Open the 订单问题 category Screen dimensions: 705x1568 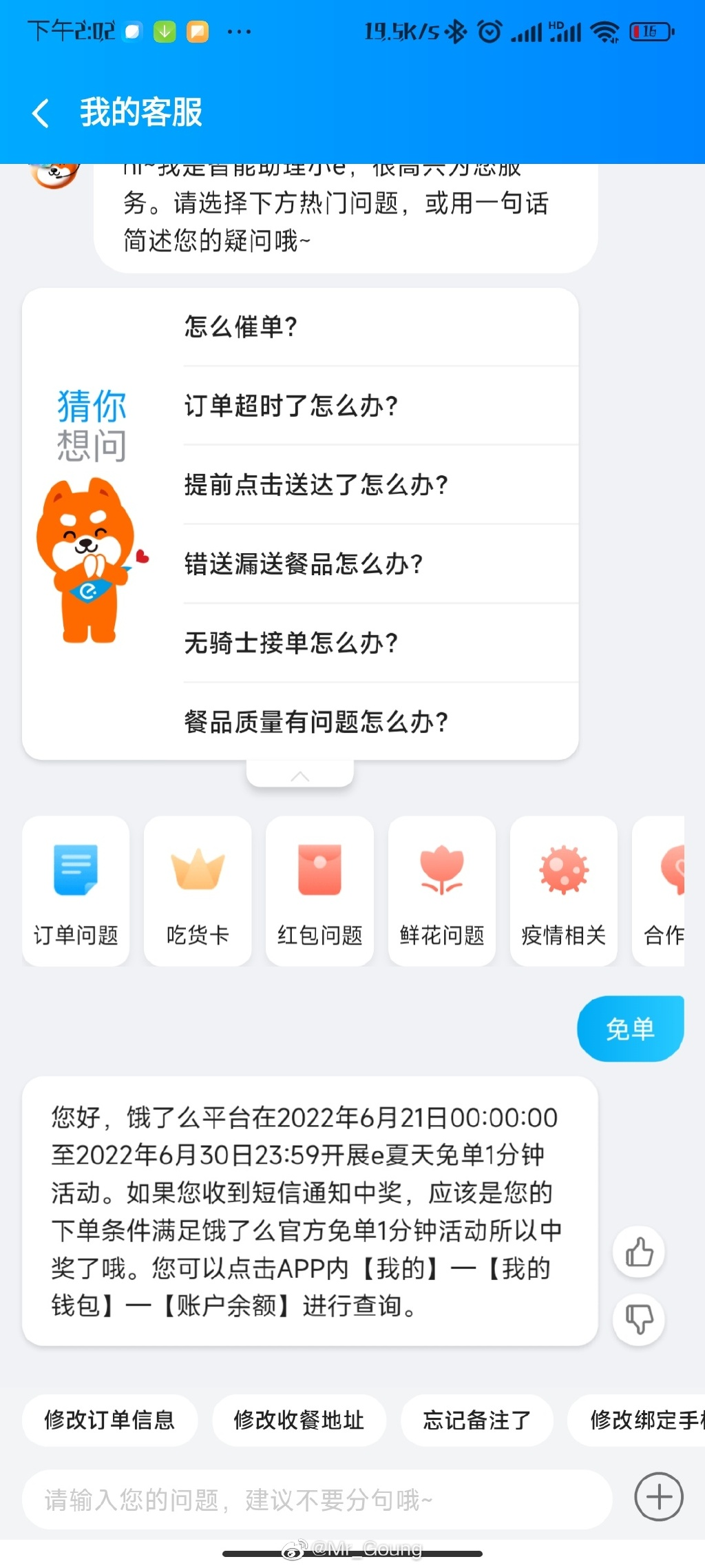76,891
